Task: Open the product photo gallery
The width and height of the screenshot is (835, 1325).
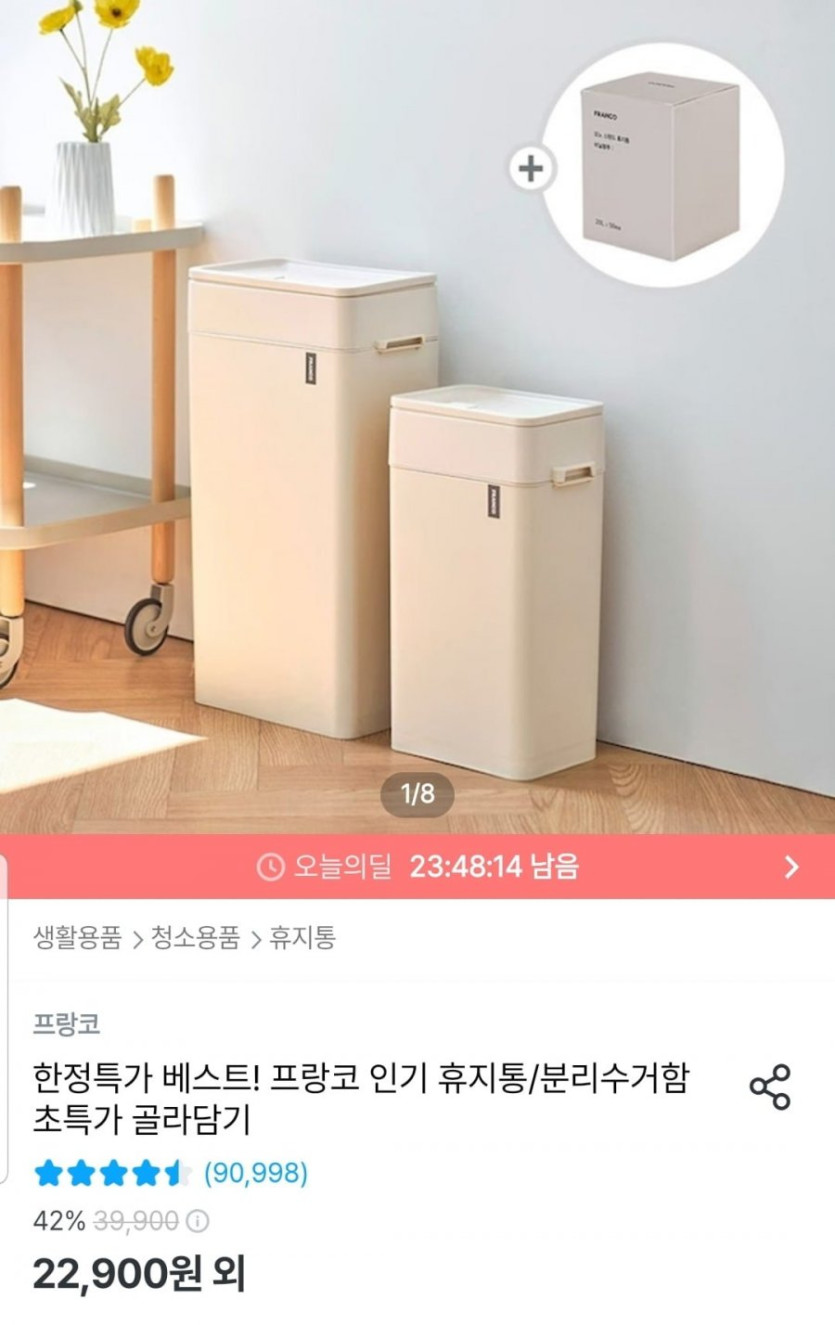Action: click(x=417, y=450)
